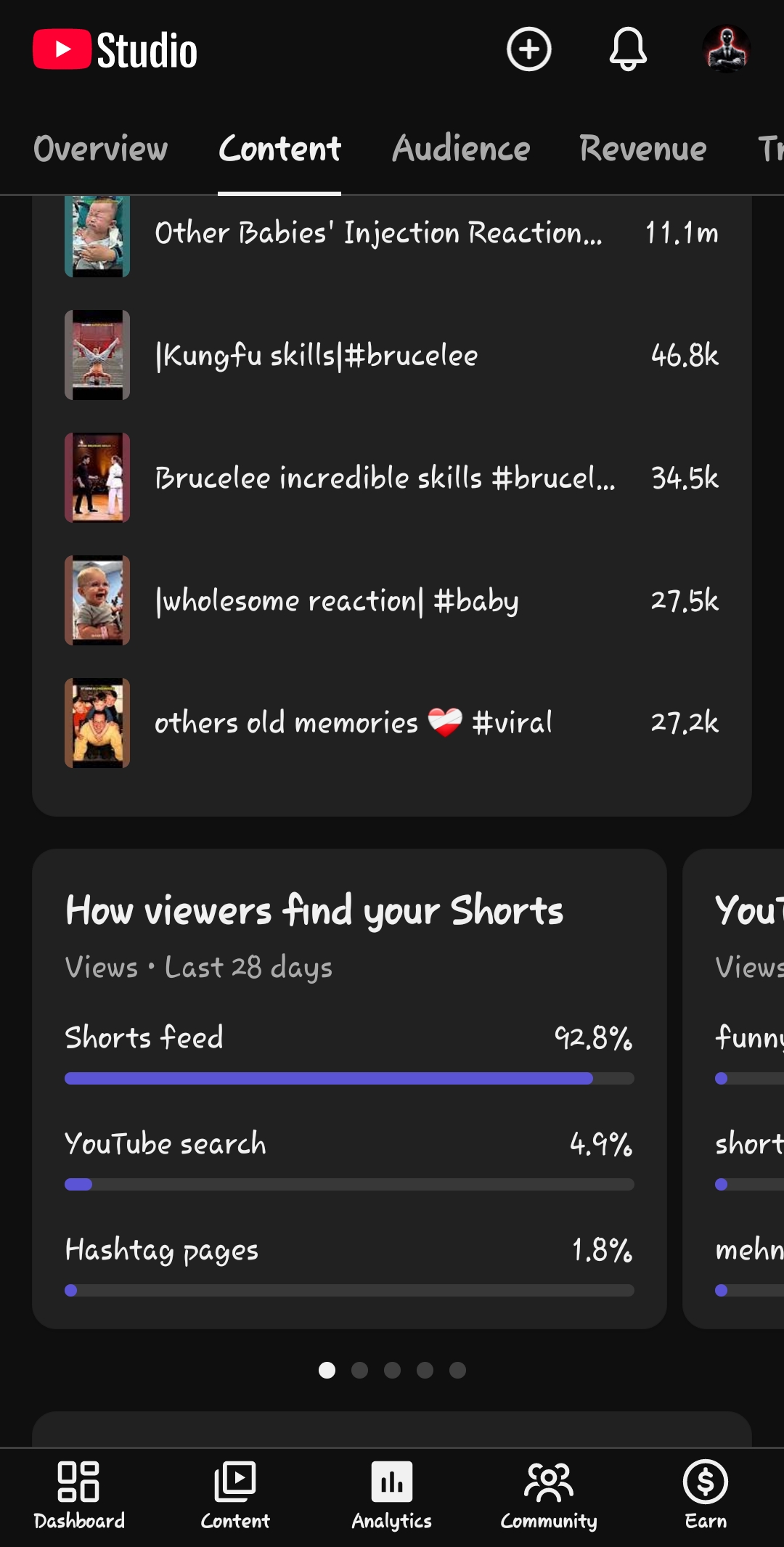Open the notifications bell
This screenshot has height=1547, width=784.
628,49
